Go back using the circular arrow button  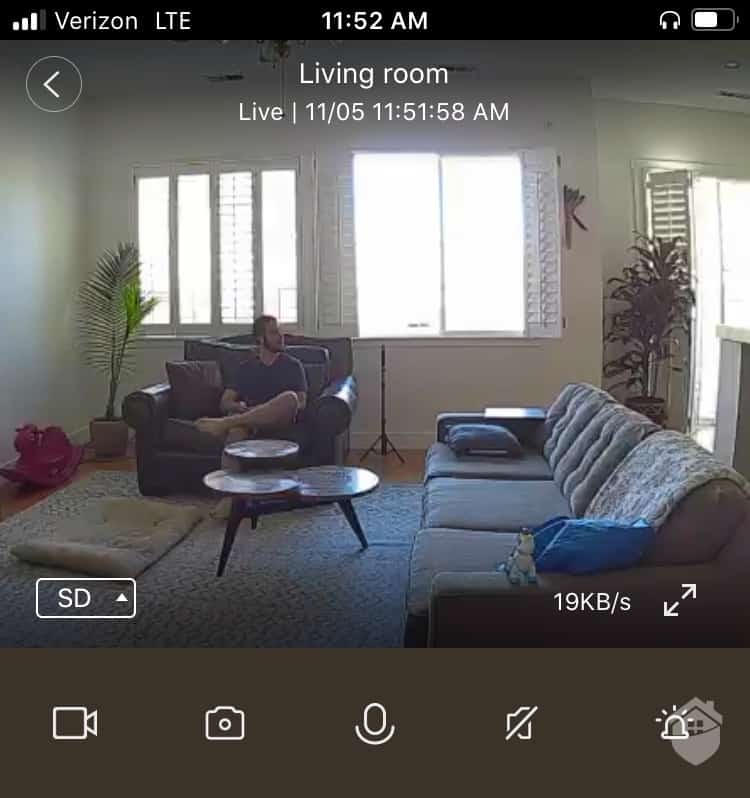pos(53,84)
